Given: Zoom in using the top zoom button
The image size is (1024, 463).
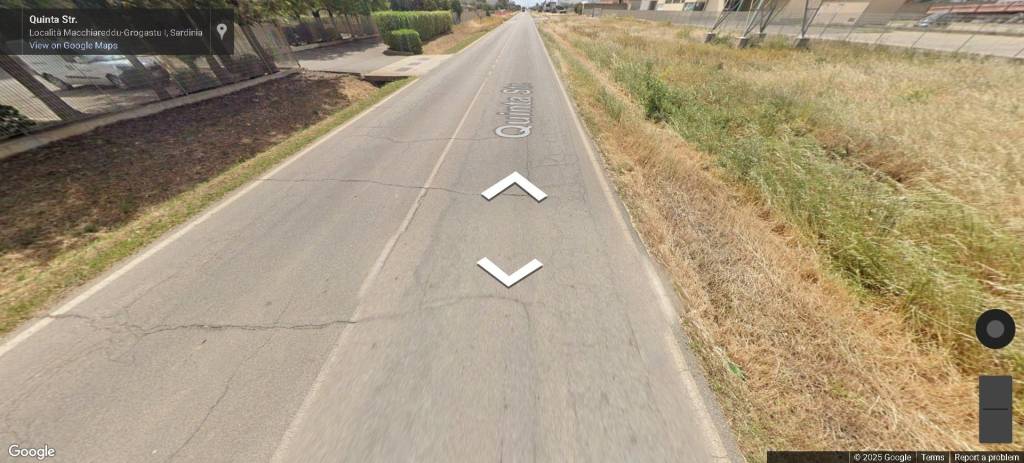Looking at the screenshot, I should pos(995,392).
